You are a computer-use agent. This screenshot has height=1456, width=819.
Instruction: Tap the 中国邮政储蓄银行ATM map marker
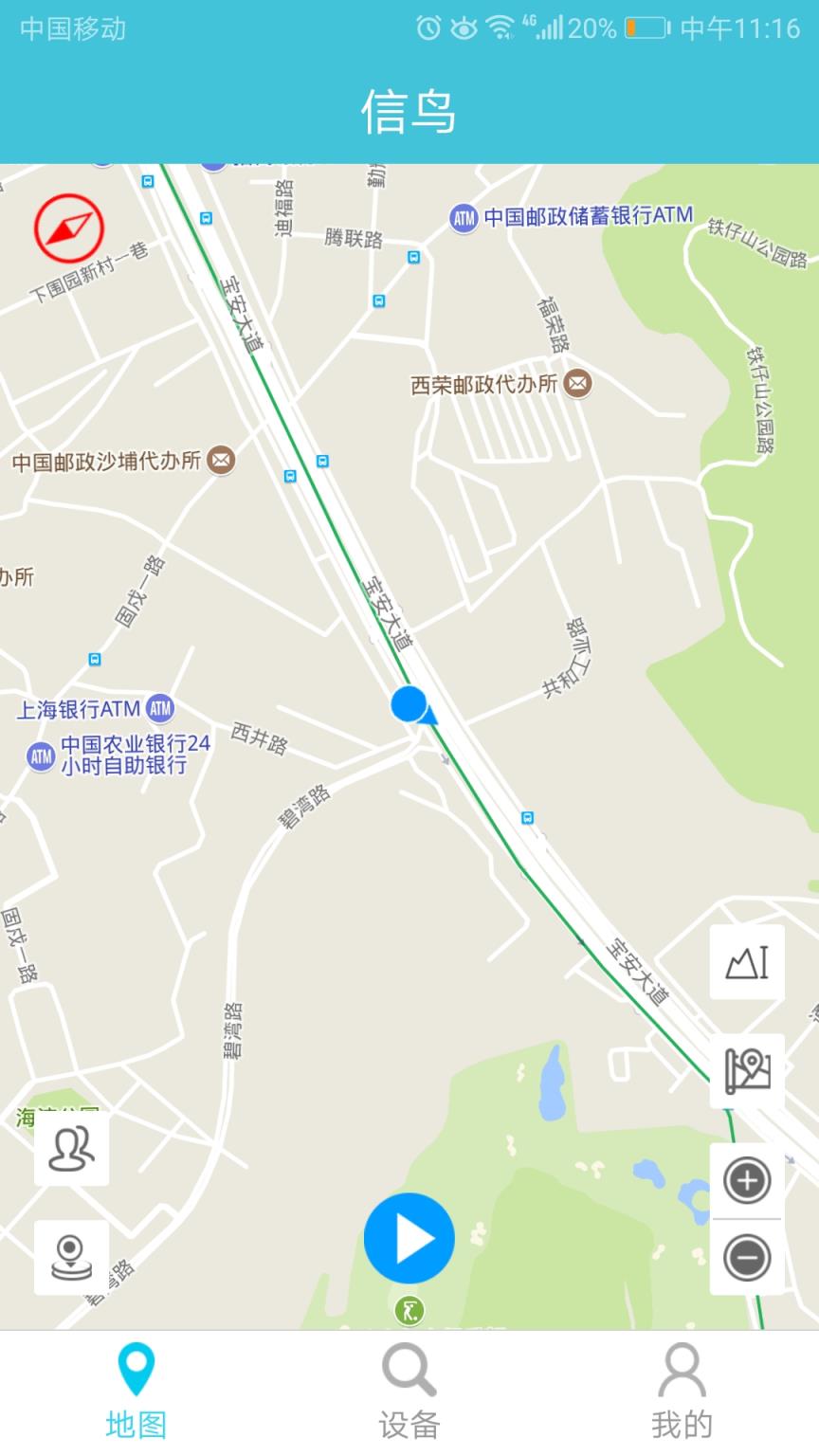pos(465,216)
